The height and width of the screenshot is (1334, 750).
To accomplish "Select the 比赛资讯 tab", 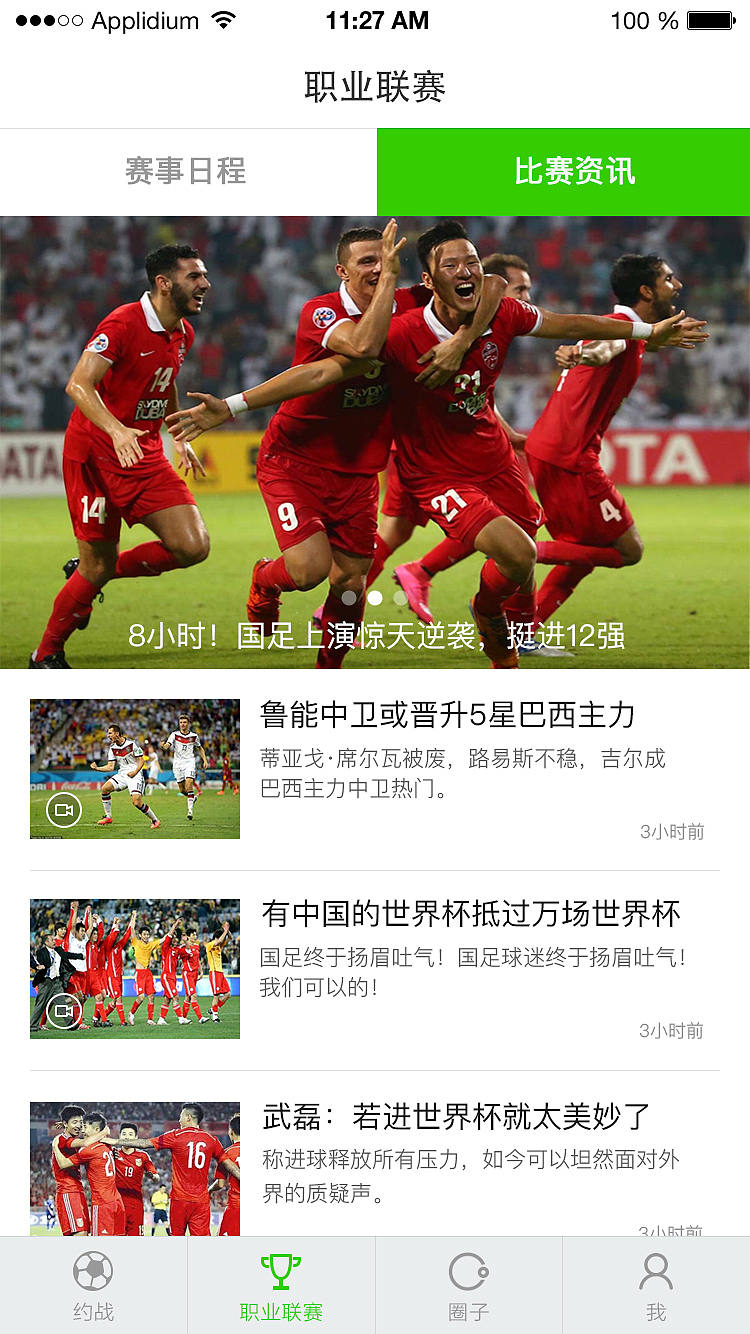I will (563, 172).
